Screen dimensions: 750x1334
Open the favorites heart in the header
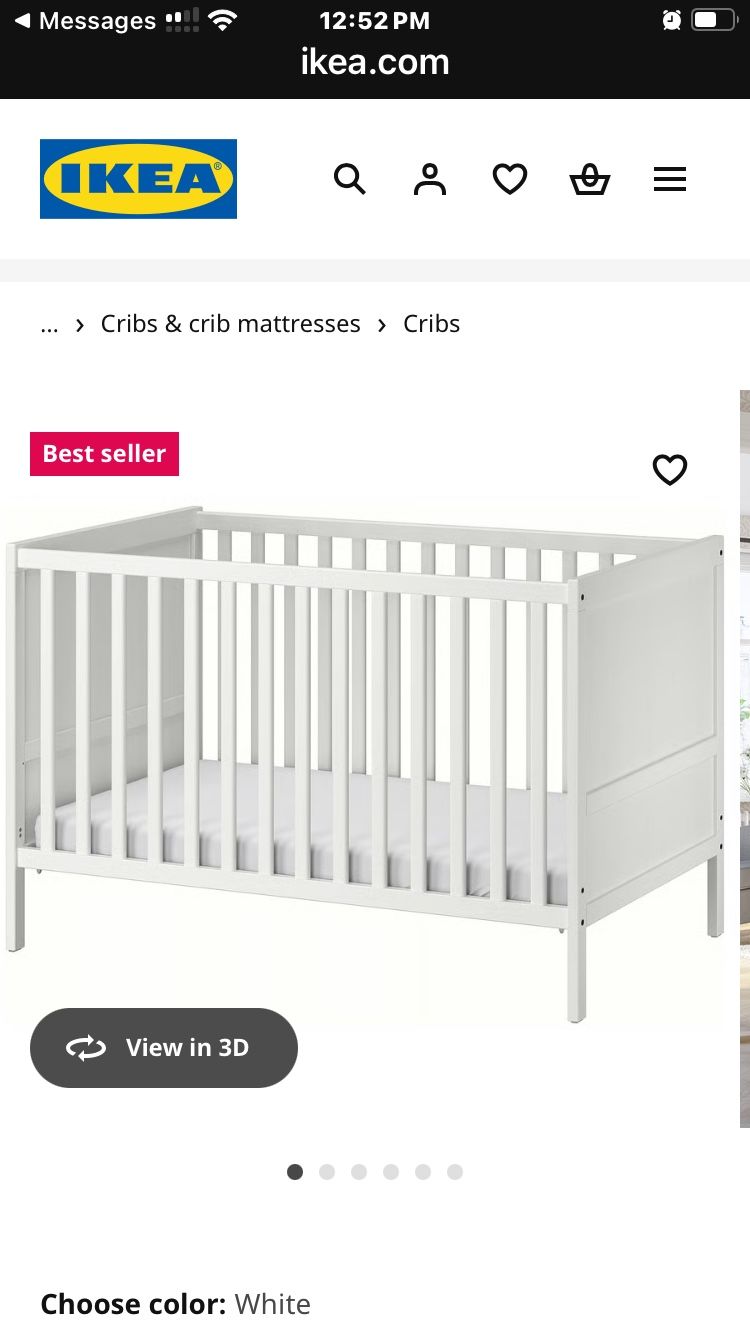510,180
